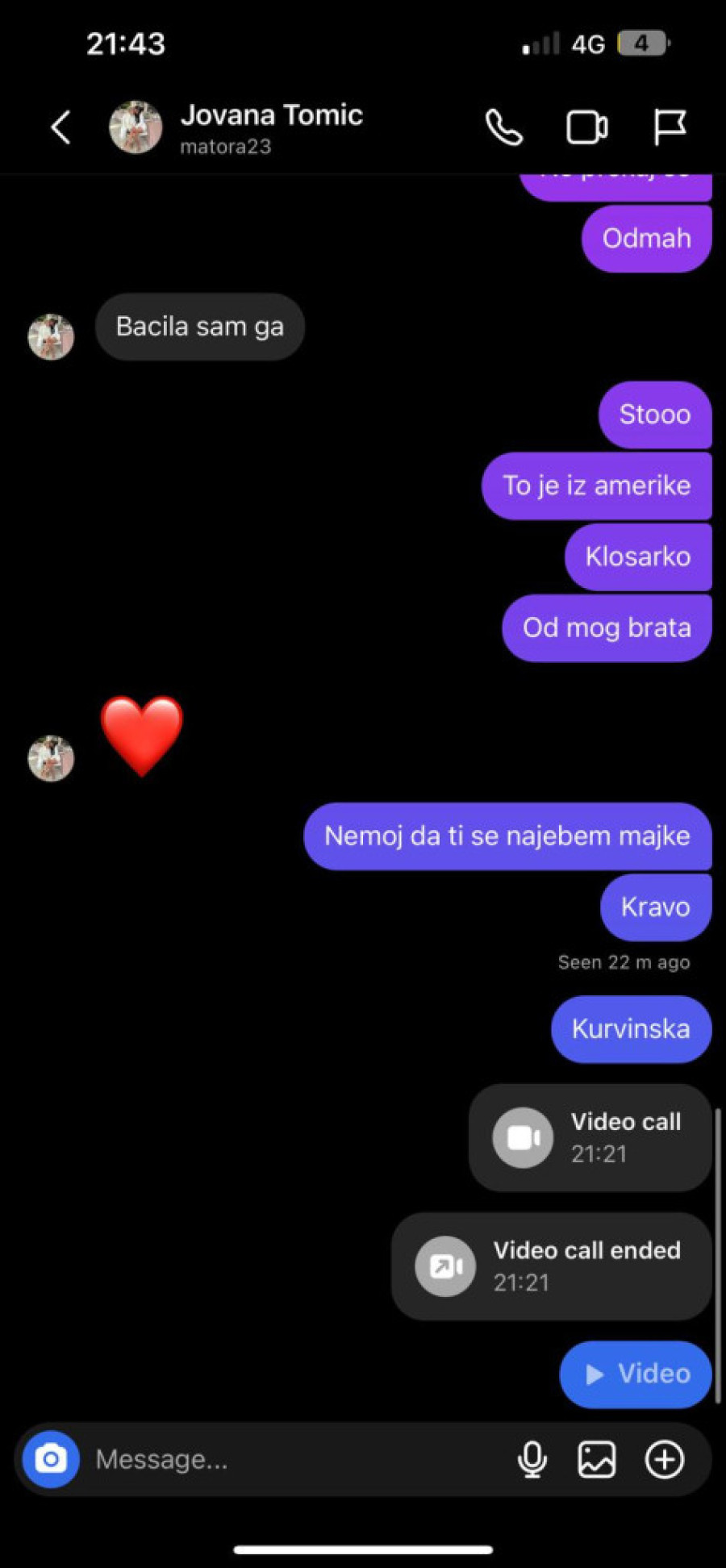Start a video call with Jovana Tomic
The image size is (726, 1568).
tap(586, 127)
